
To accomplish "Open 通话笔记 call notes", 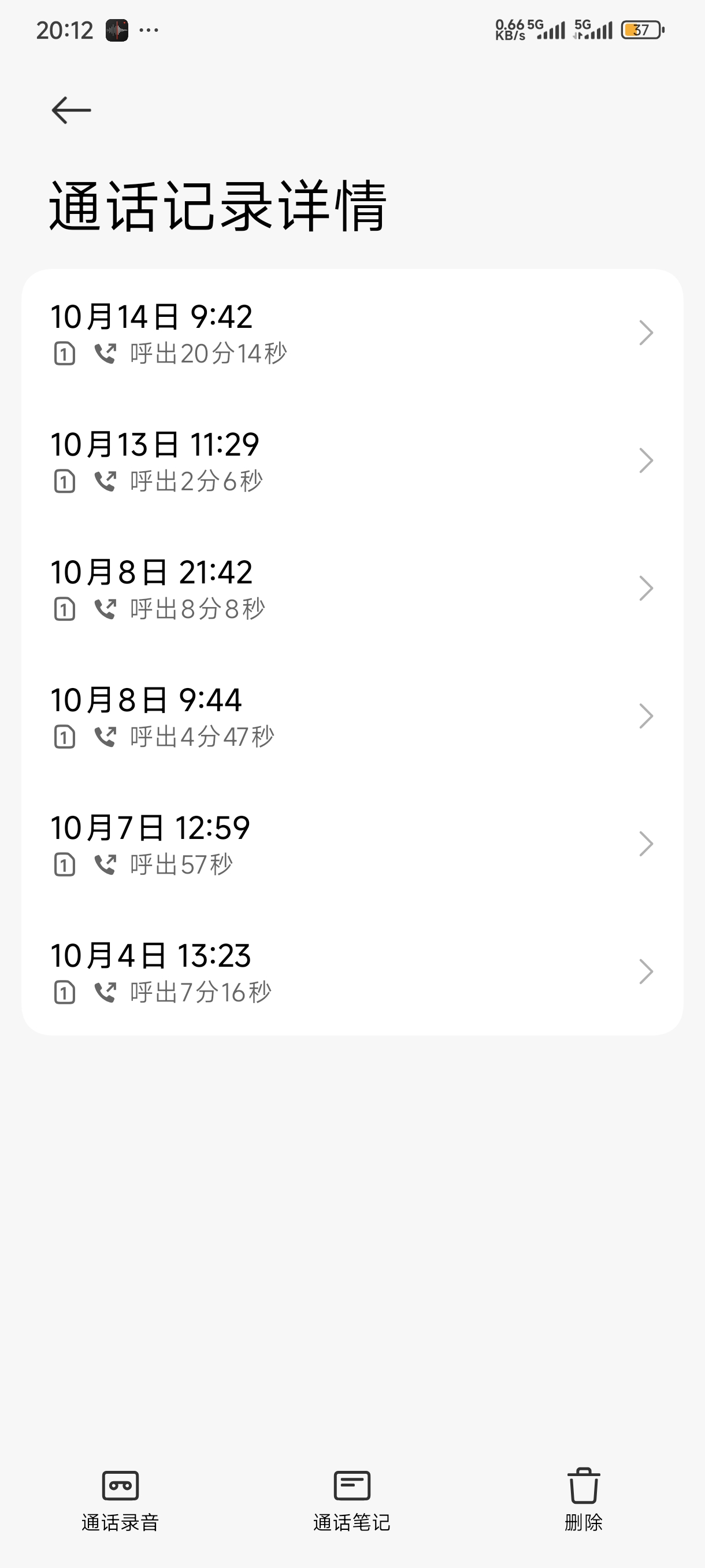I will coord(351,1499).
